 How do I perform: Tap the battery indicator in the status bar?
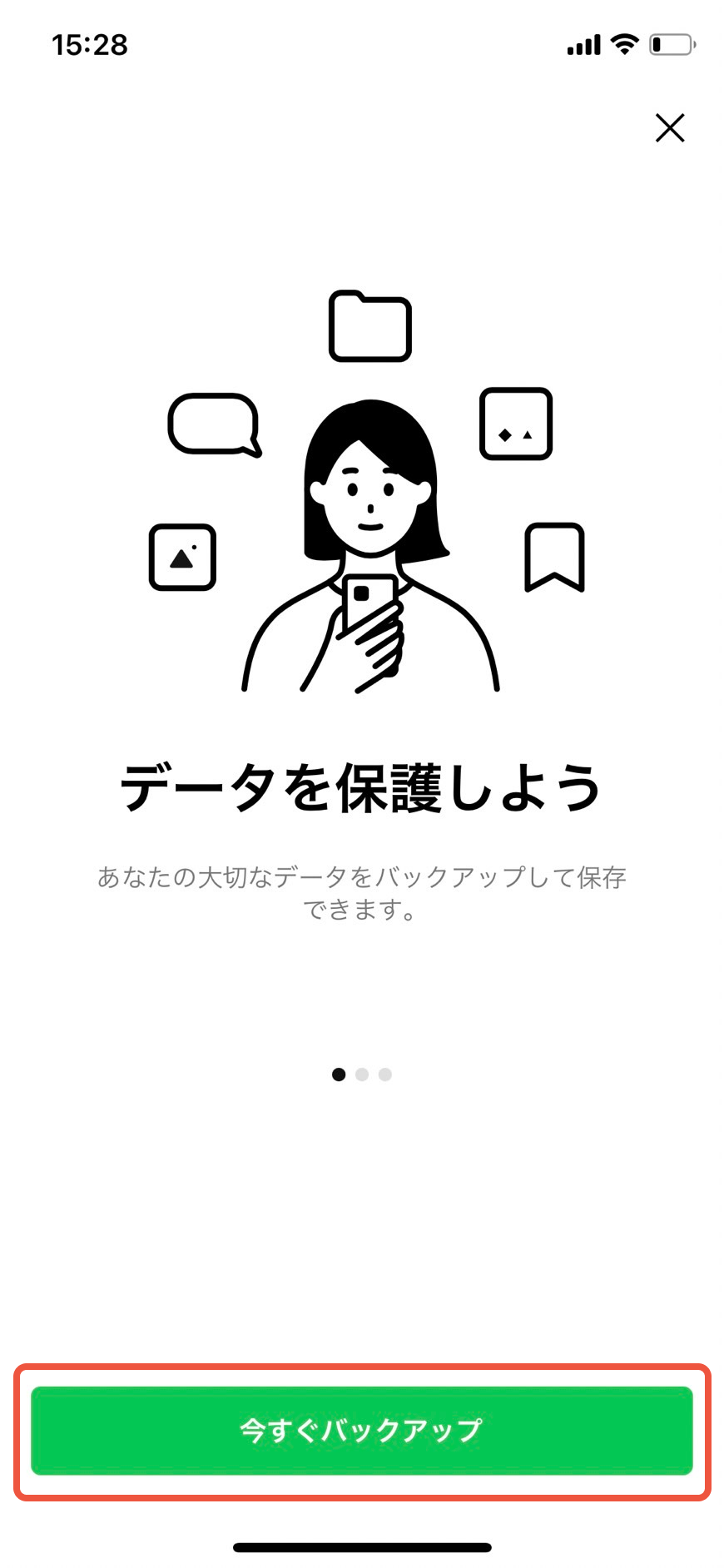(x=671, y=43)
